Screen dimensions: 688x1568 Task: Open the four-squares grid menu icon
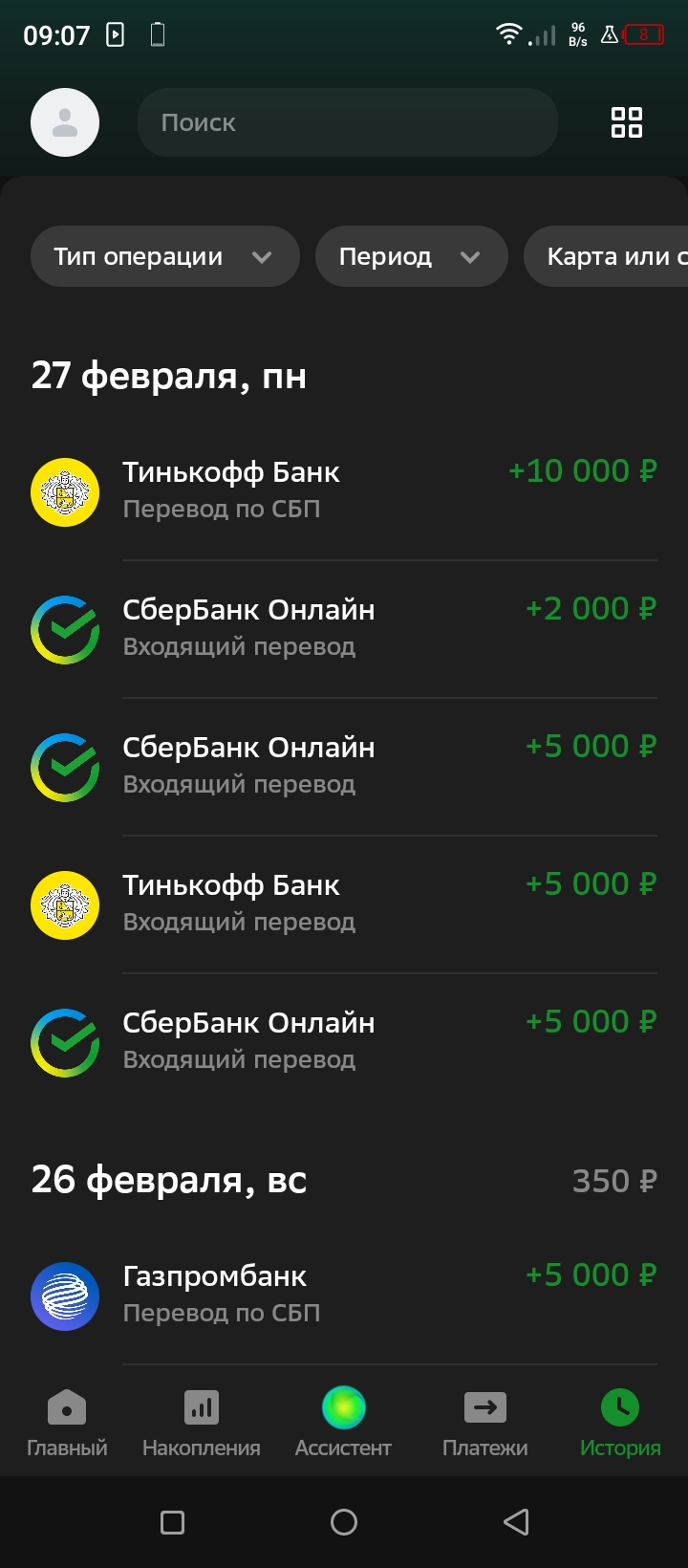[626, 122]
